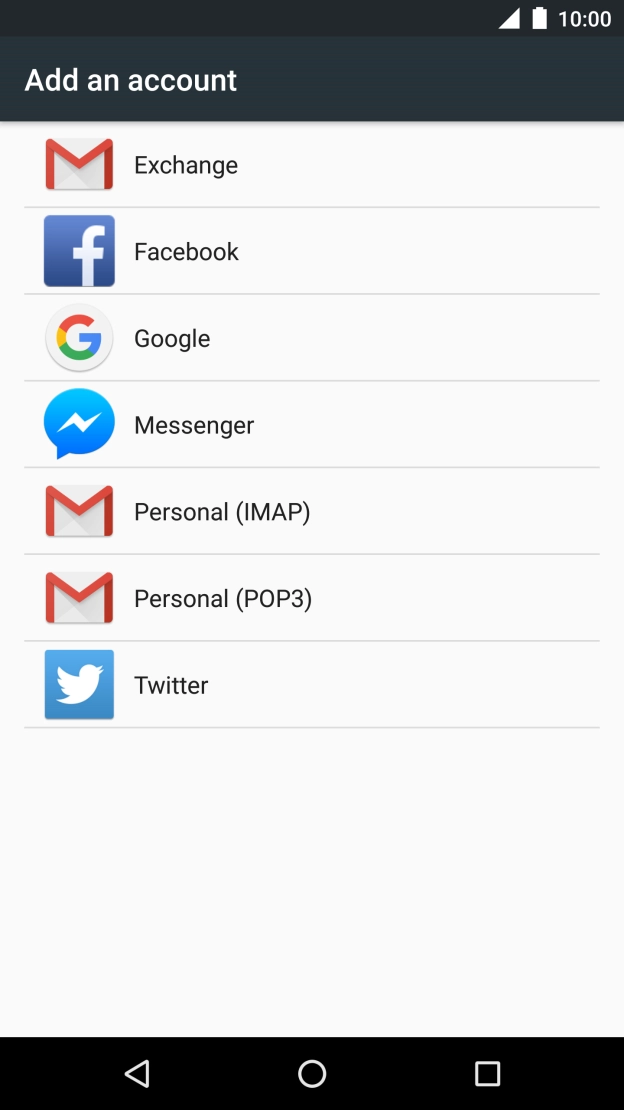Return to the home screen

312,1074
